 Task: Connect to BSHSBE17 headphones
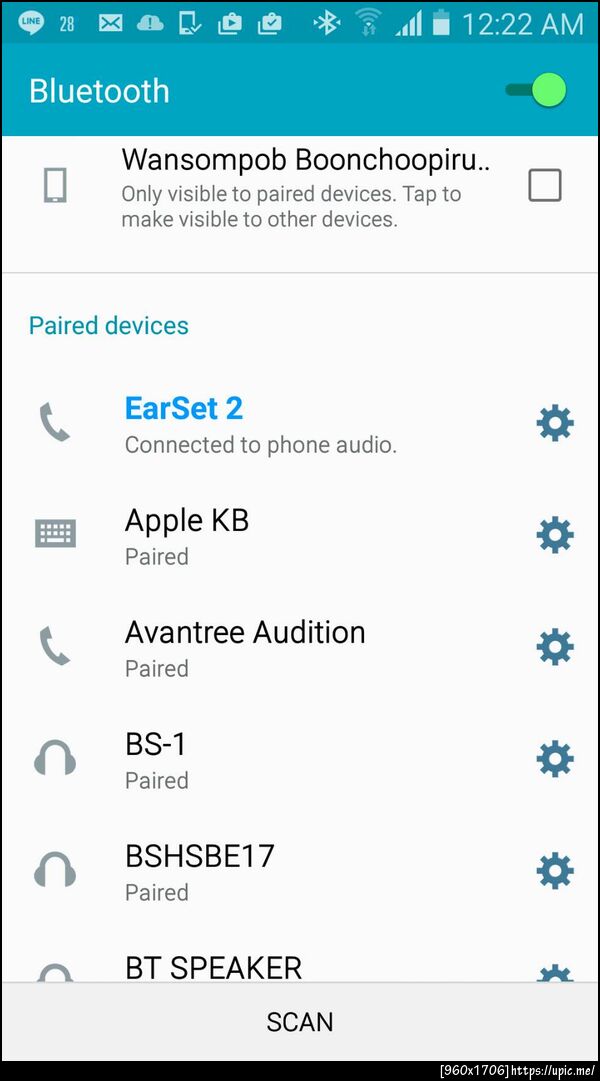pos(260,872)
